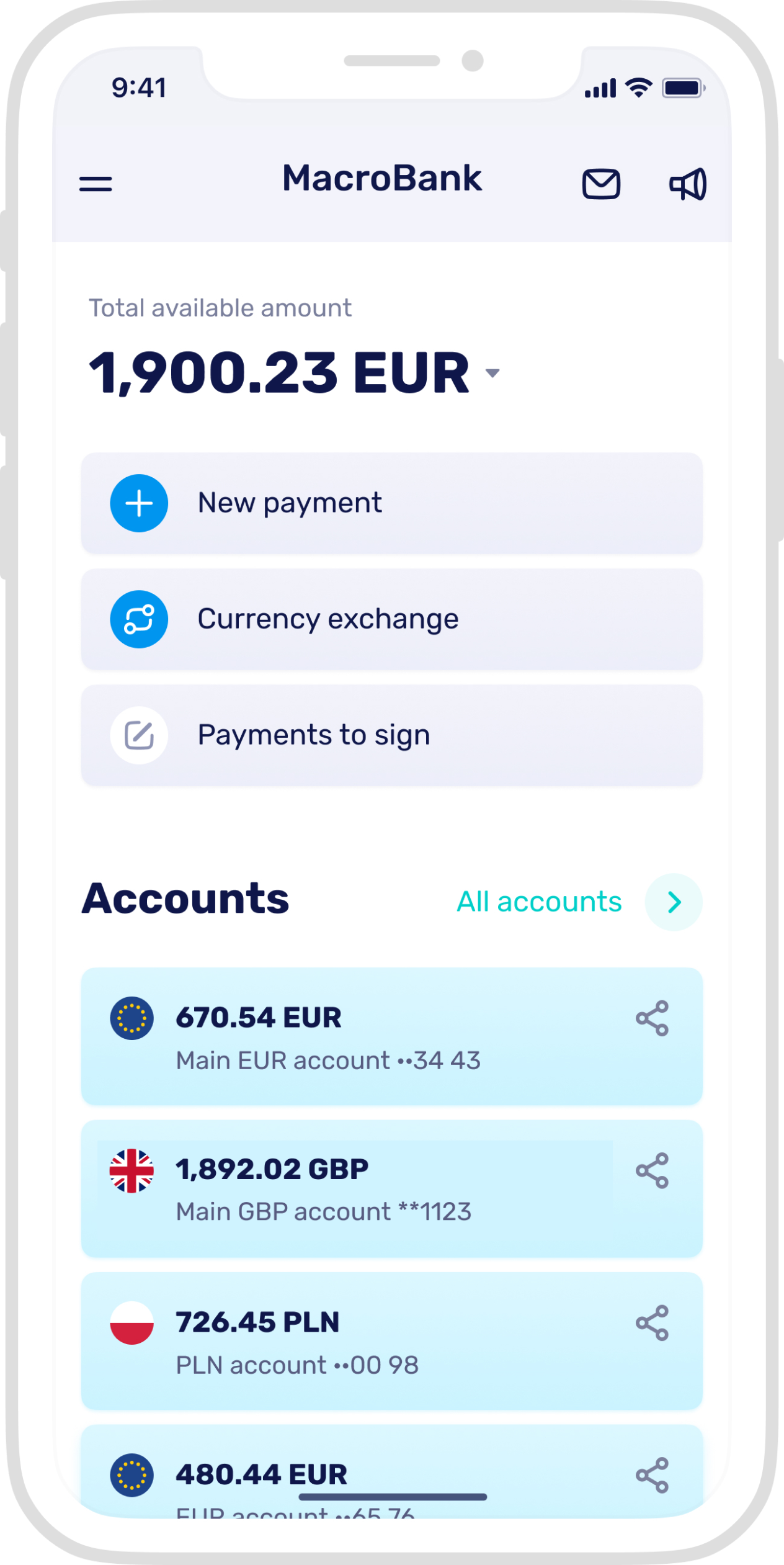
Task: Expand the total amount currency dropdown
Action: 492,374
